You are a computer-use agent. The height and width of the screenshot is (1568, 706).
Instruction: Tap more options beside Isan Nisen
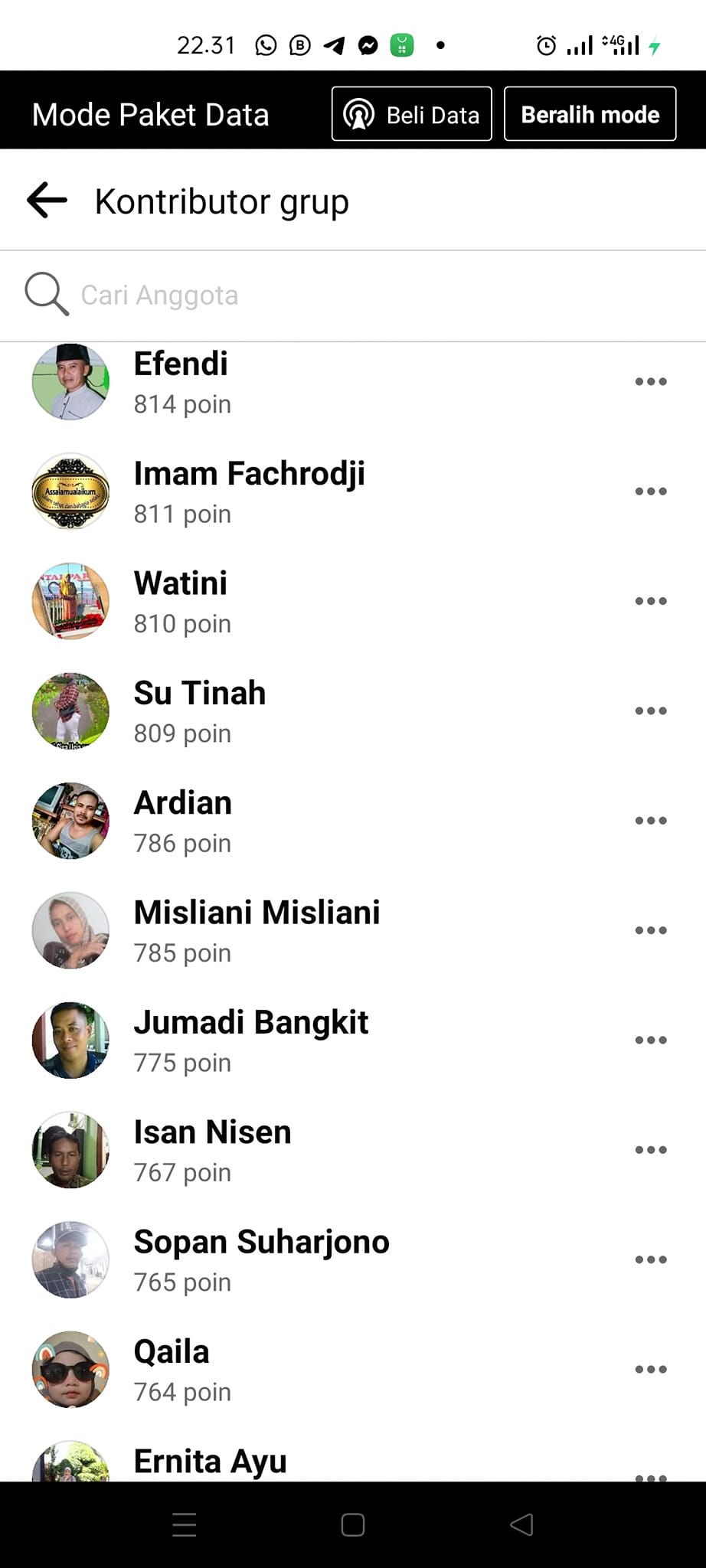click(x=651, y=1150)
